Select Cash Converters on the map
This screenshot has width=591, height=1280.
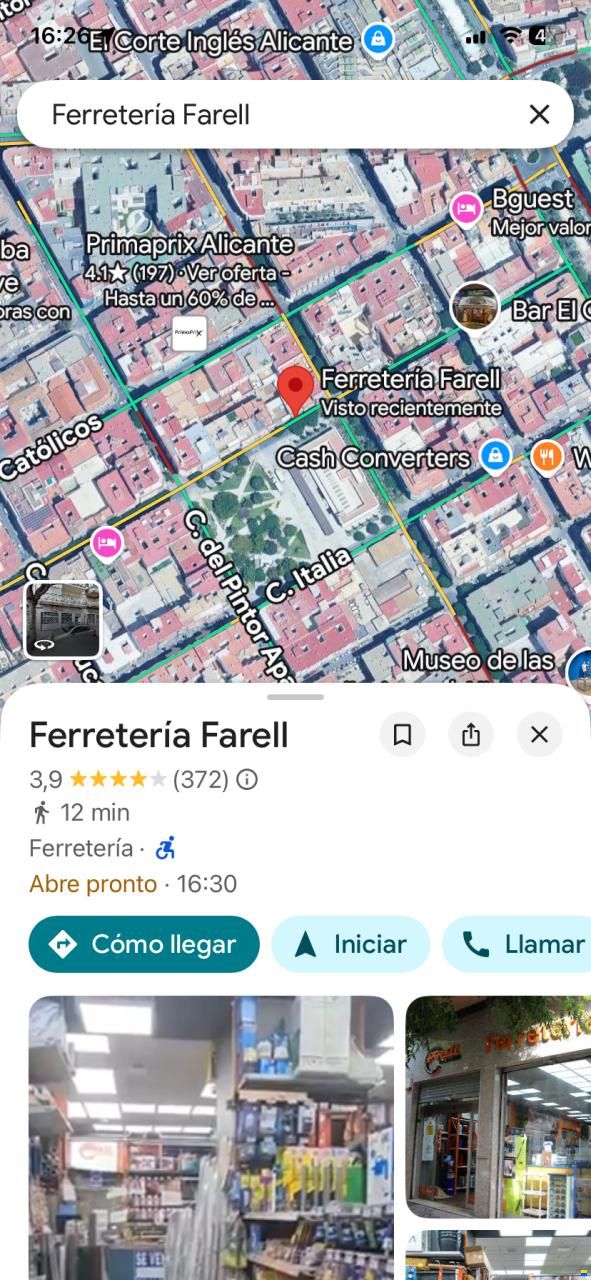(x=495, y=457)
